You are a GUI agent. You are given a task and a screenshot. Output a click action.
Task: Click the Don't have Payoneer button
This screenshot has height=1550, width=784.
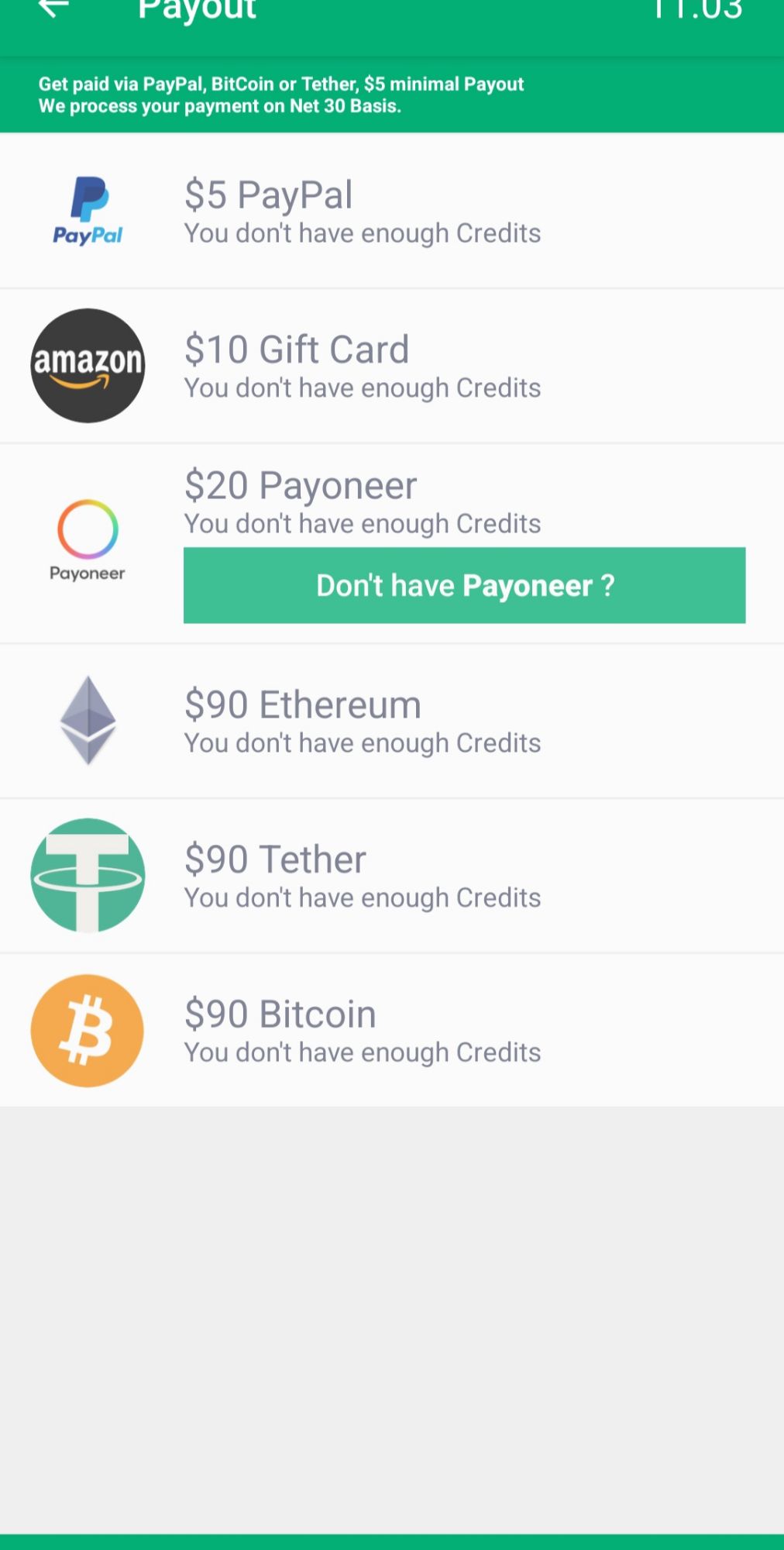(x=463, y=585)
